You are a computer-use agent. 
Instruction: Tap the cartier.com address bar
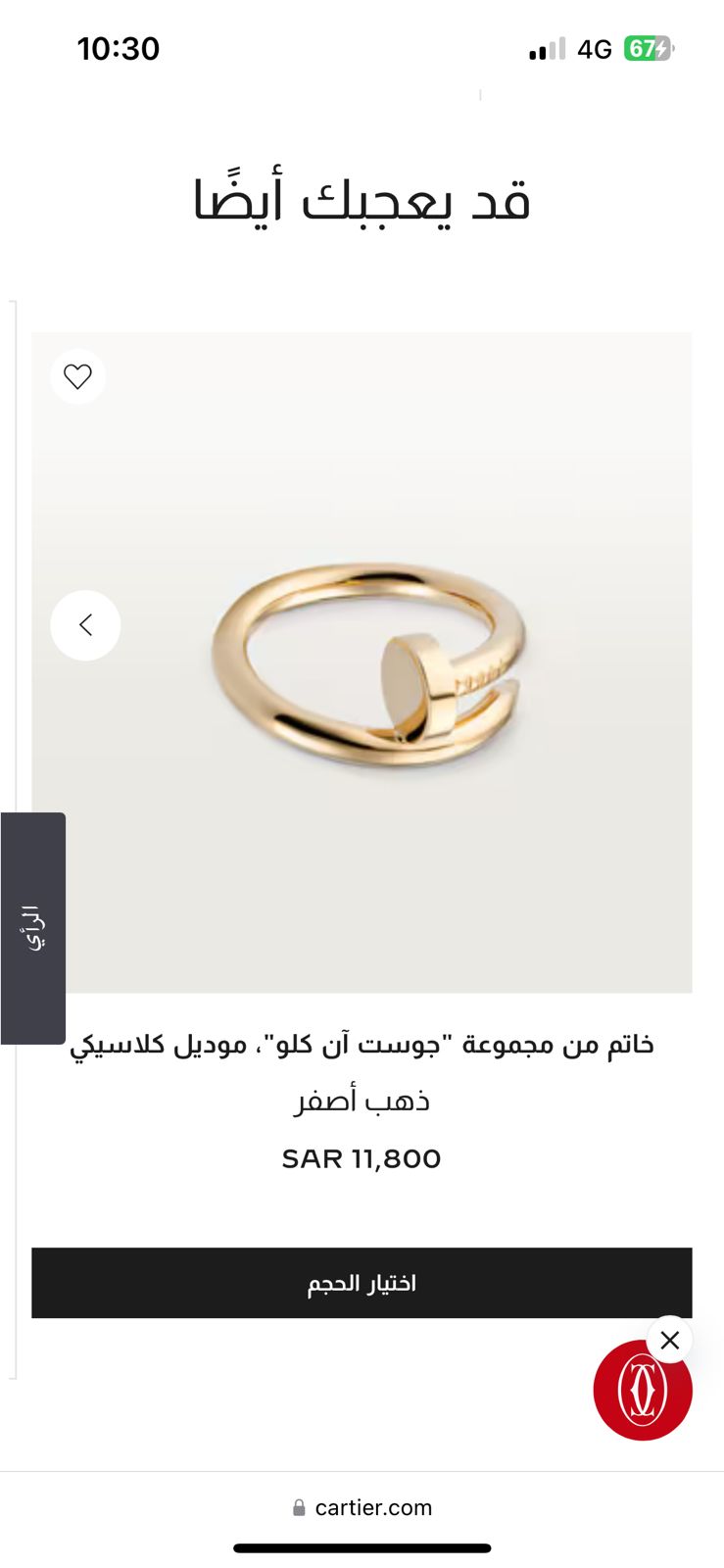362,1507
